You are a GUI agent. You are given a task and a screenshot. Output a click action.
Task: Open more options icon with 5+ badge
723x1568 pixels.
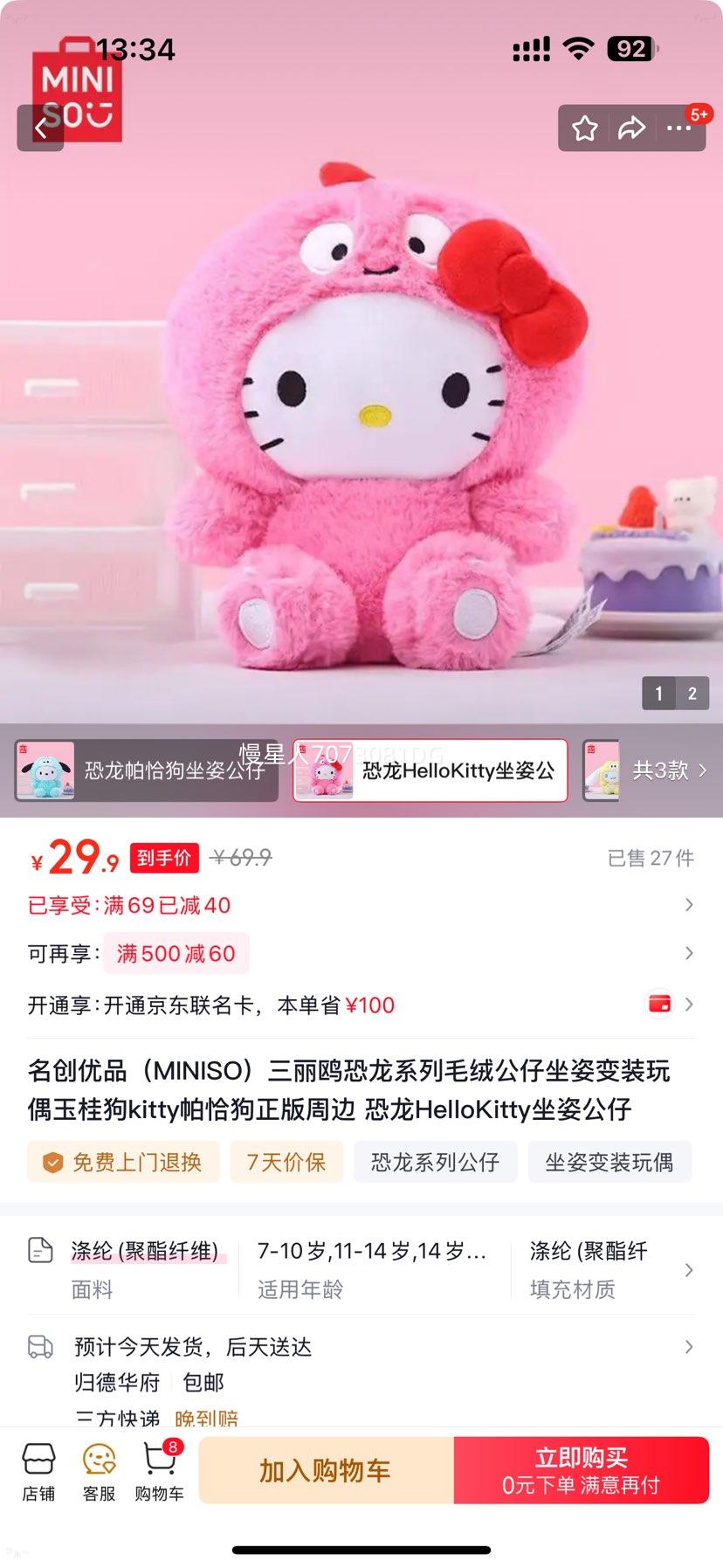(678, 127)
